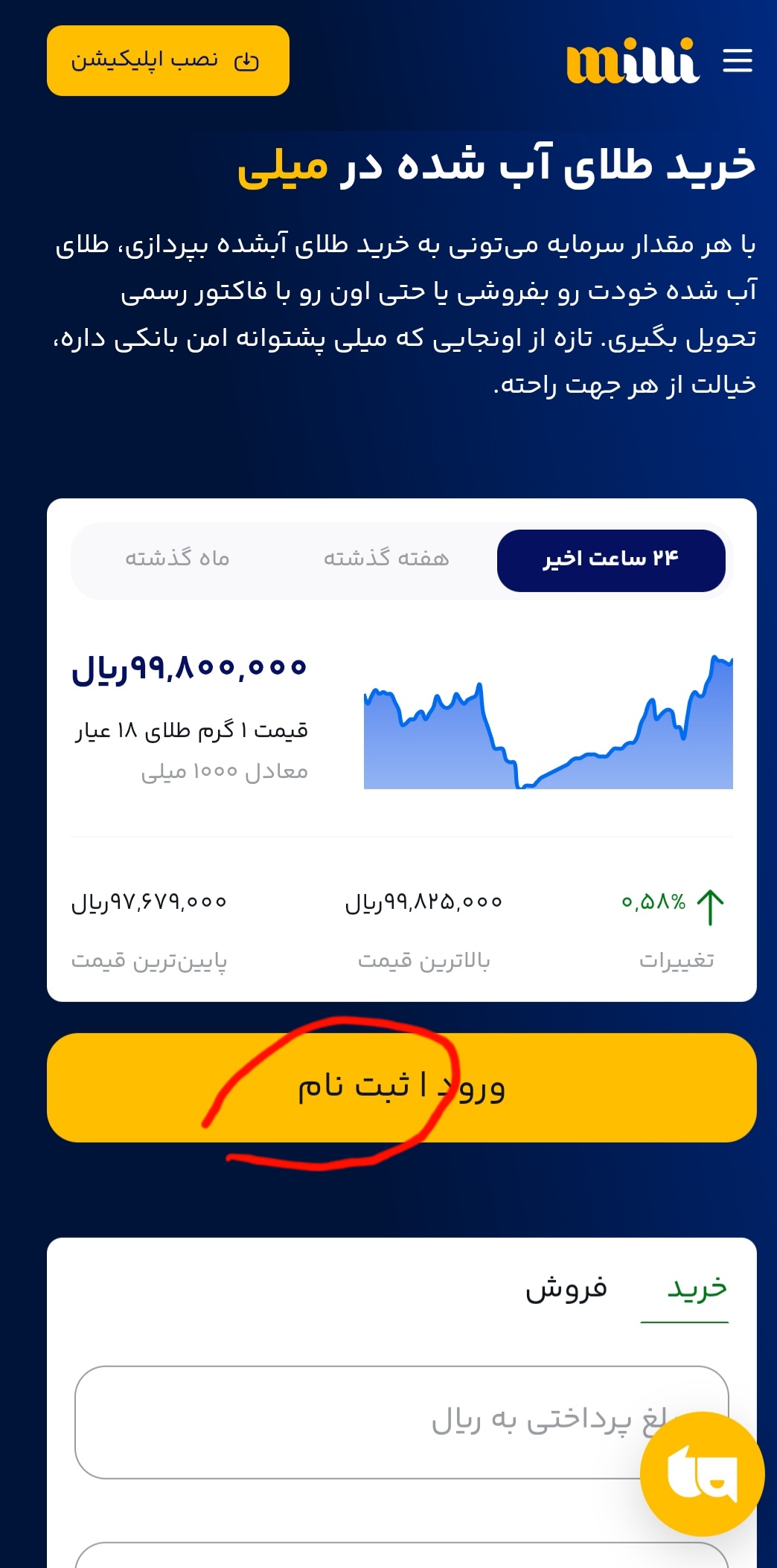This screenshot has width=777, height=1568.
Task: Switch to هفته گذشته tab
Action: click(386, 560)
